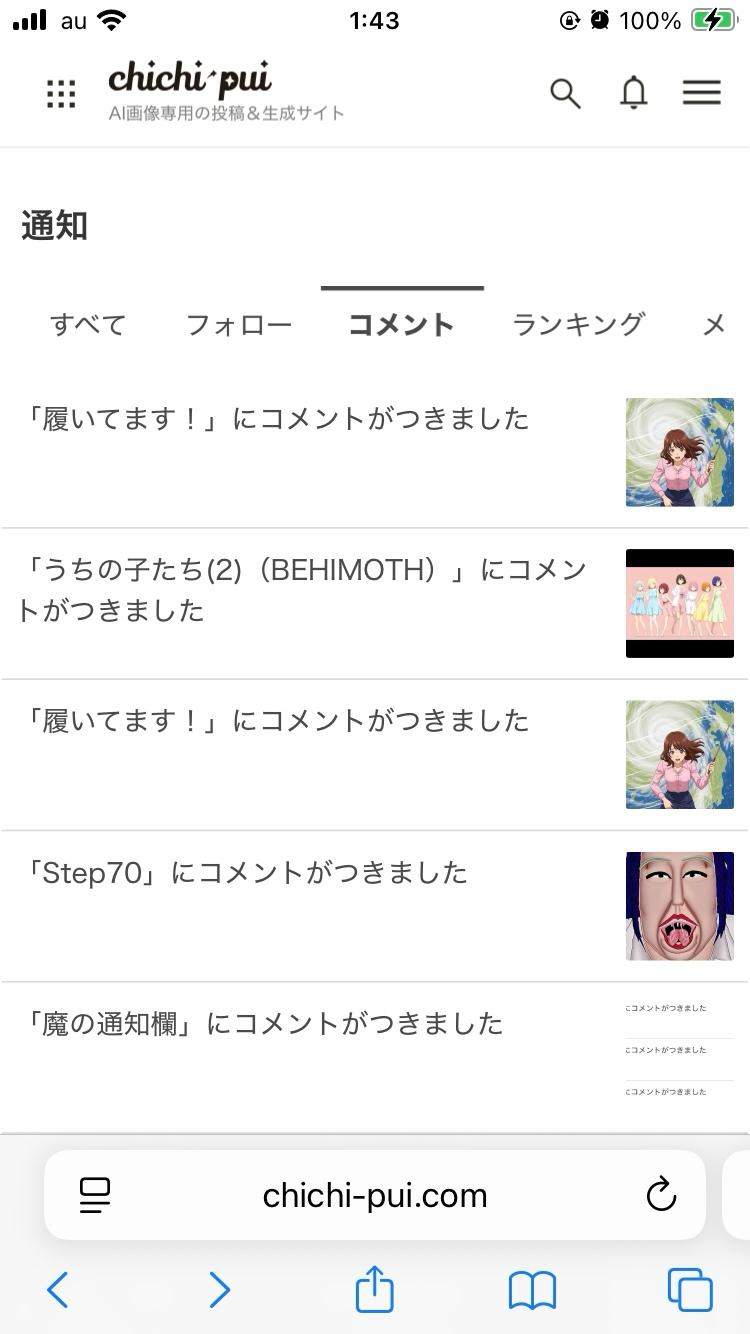The width and height of the screenshot is (750, 1334).
Task: Open the hamburger menu
Action: 702,93
